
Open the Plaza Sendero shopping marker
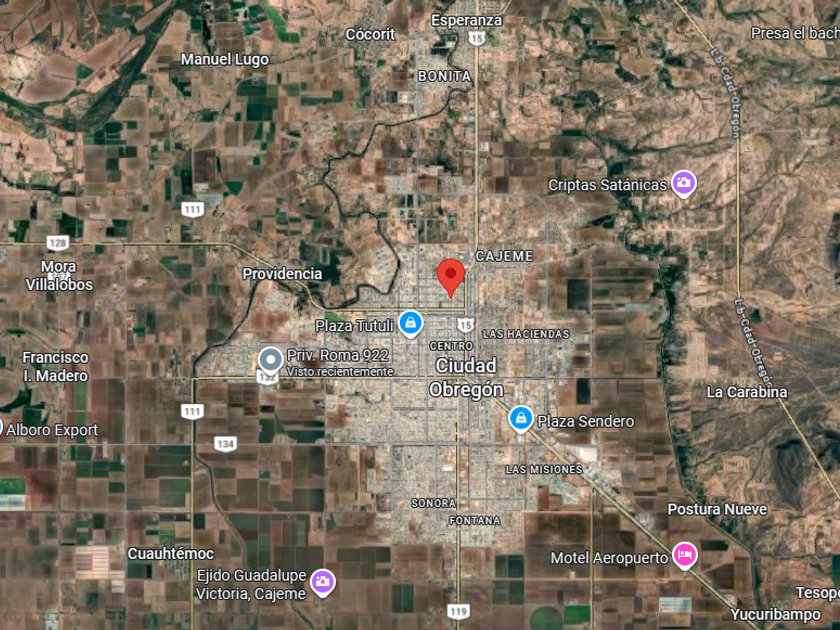[x=520, y=418]
